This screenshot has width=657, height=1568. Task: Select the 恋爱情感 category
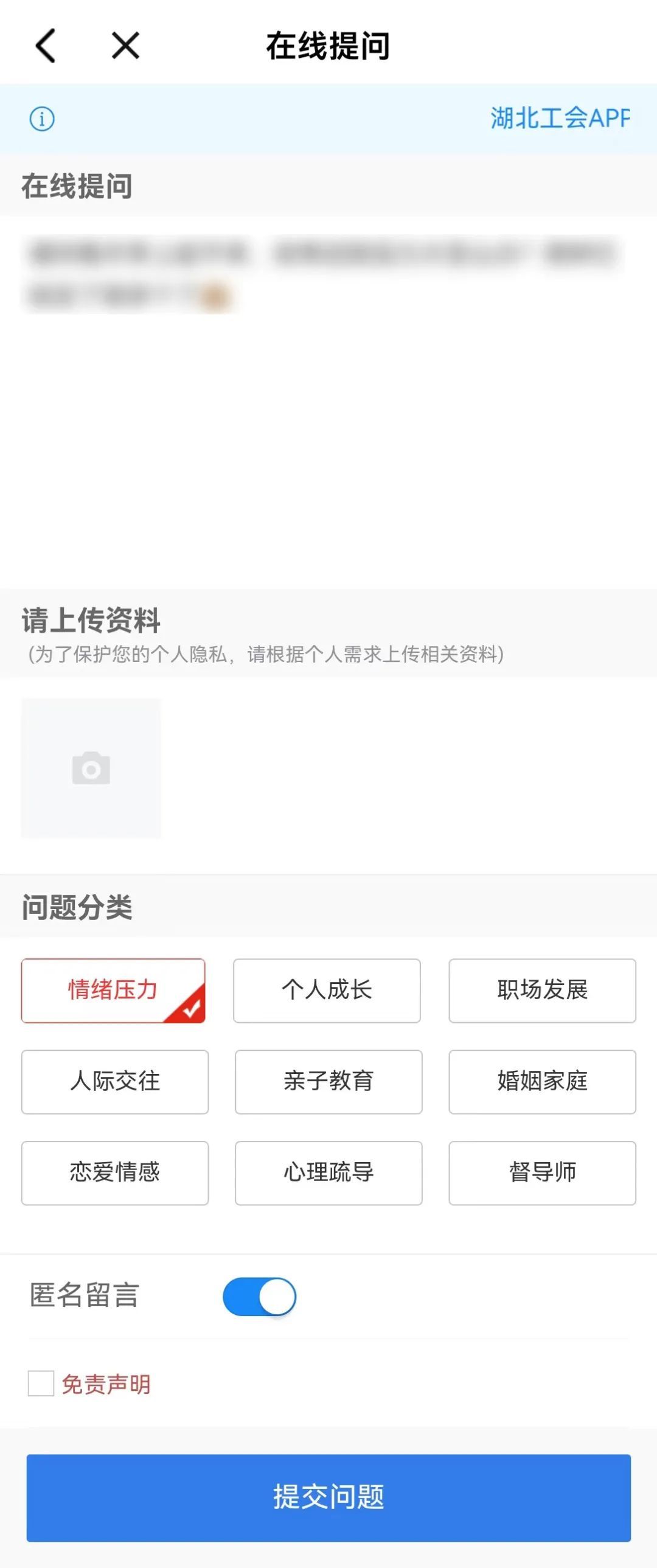pyautogui.click(x=115, y=1173)
